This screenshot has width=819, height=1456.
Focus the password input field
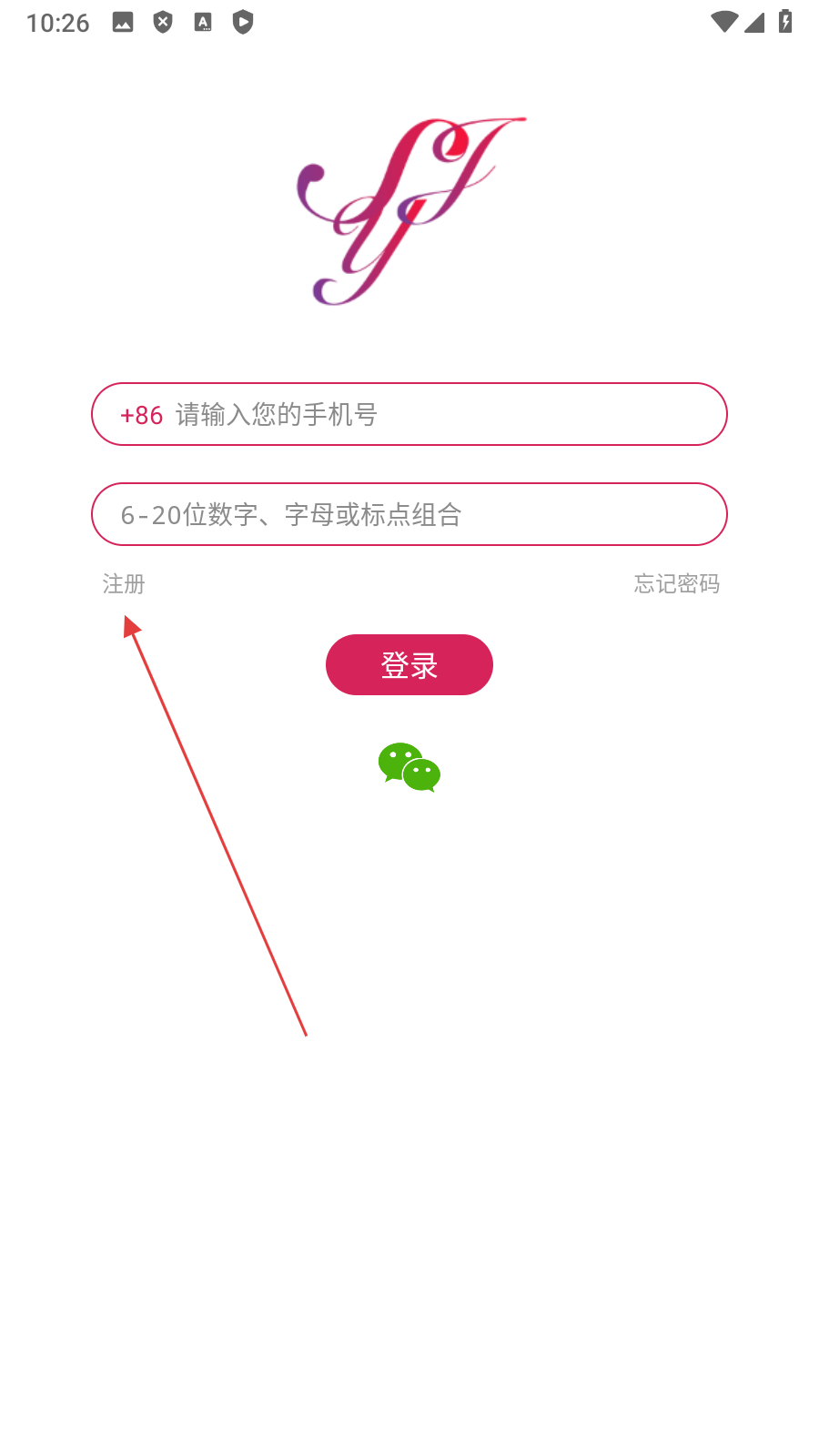[x=409, y=515]
